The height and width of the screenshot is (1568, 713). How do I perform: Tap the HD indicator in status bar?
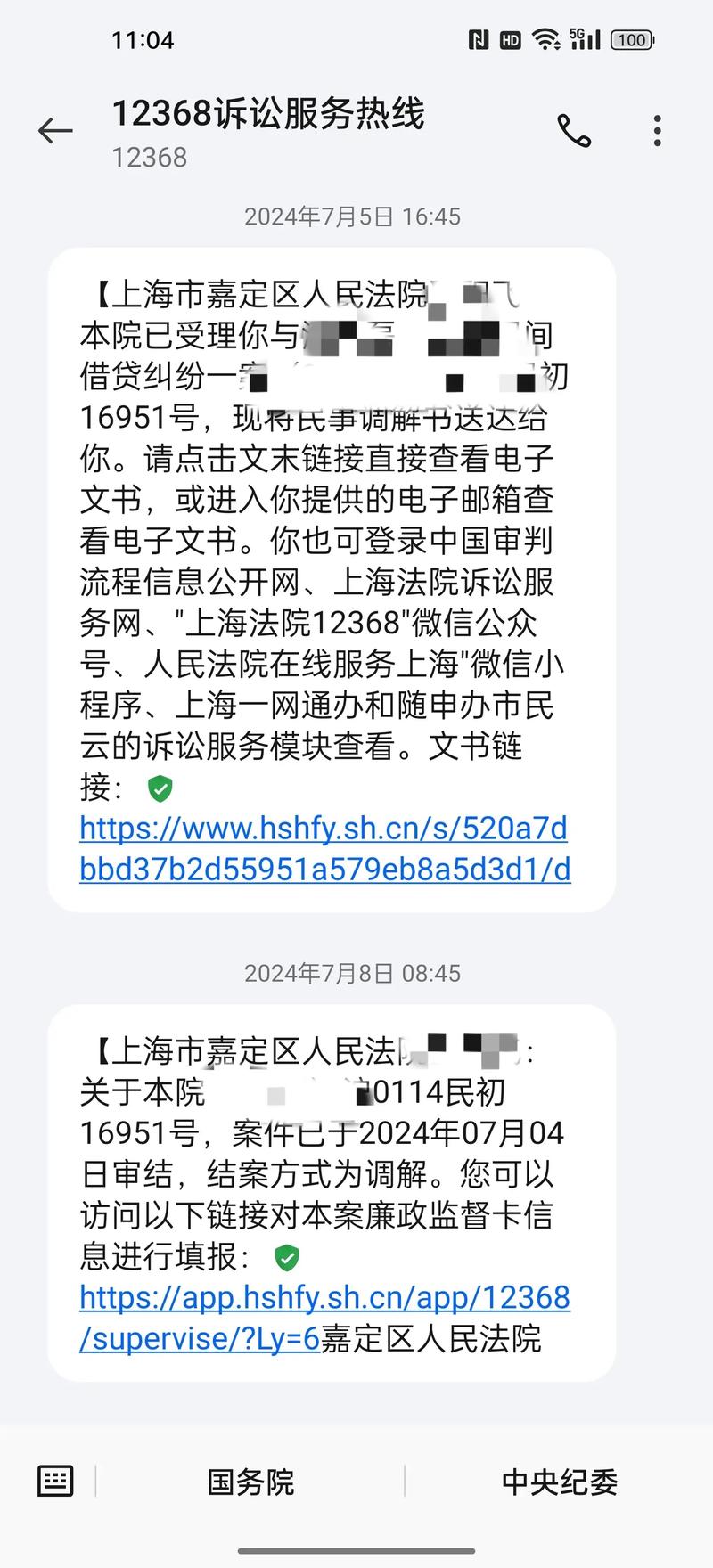(x=510, y=40)
